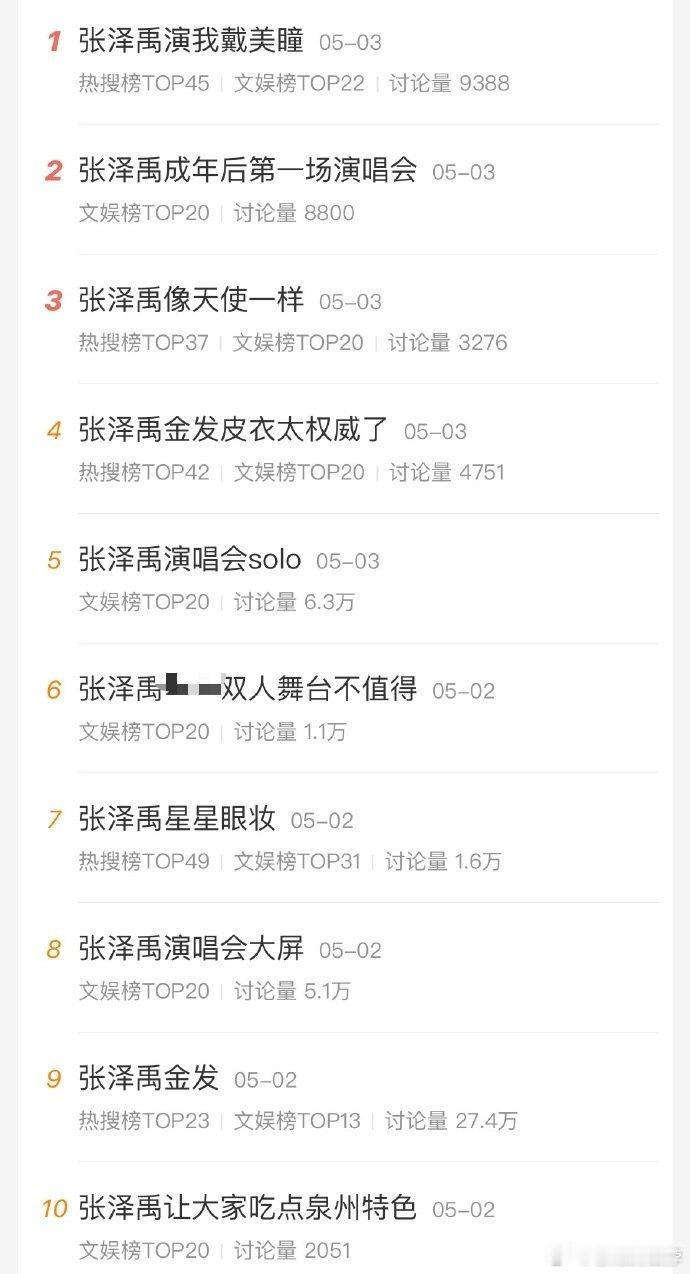Open topic 张泽禹让大家吃点泉州特色
The width and height of the screenshot is (690, 1274).
pyautogui.click(x=248, y=1208)
